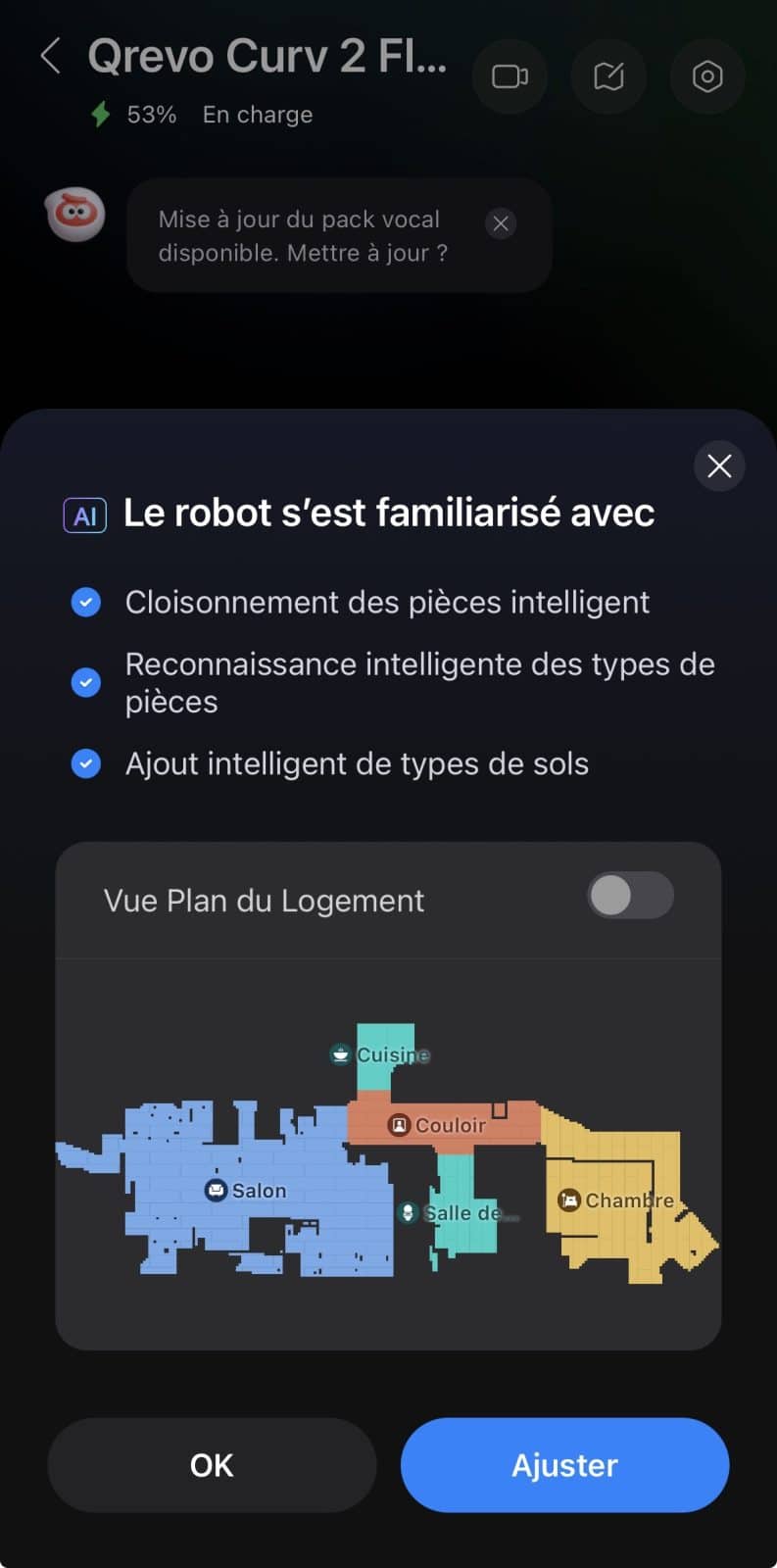The width and height of the screenshot is (777, 1568).
Task: Select the Cuisine room on the map
Action: point(382,1054)
